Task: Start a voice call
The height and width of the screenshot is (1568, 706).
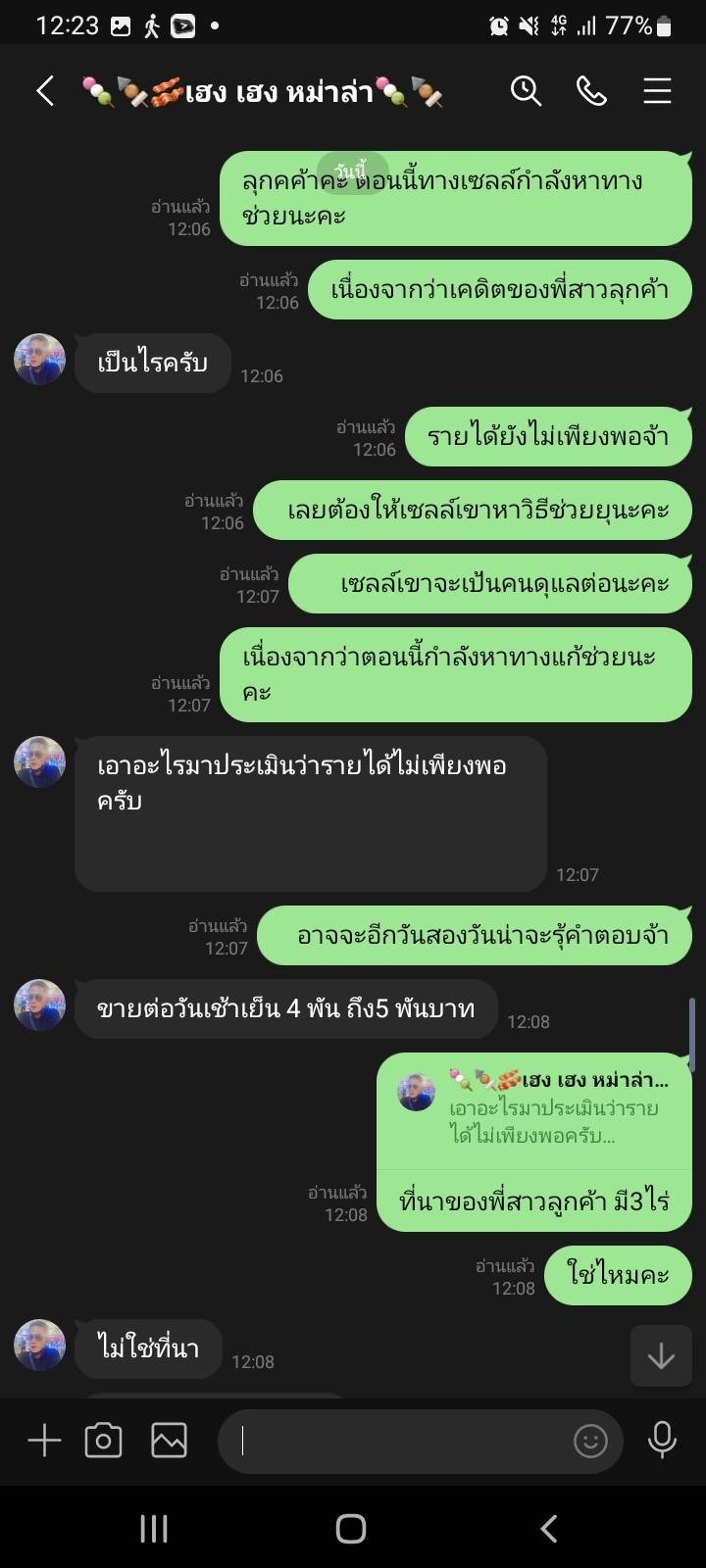Action: [x=591, y=92]
